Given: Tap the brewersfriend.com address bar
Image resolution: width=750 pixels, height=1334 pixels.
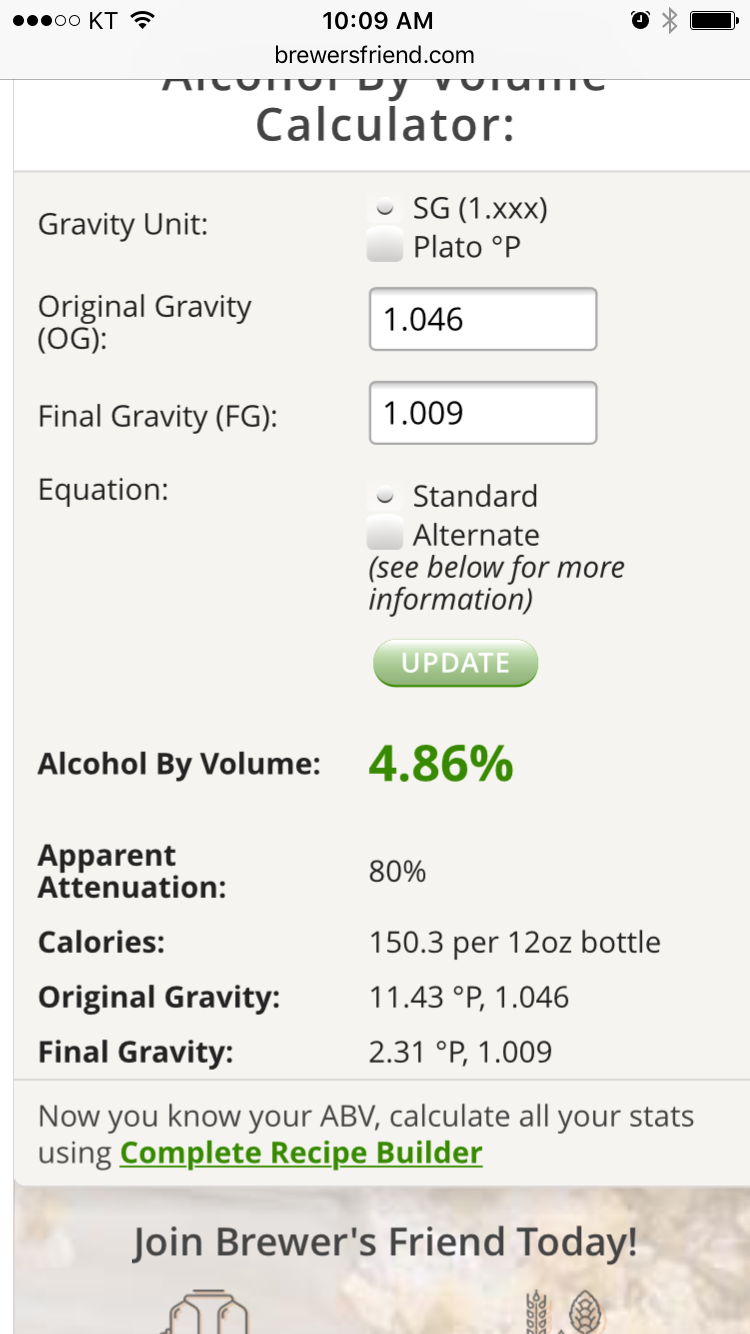Looking at the screenshot, I should (x=375, y=55).
